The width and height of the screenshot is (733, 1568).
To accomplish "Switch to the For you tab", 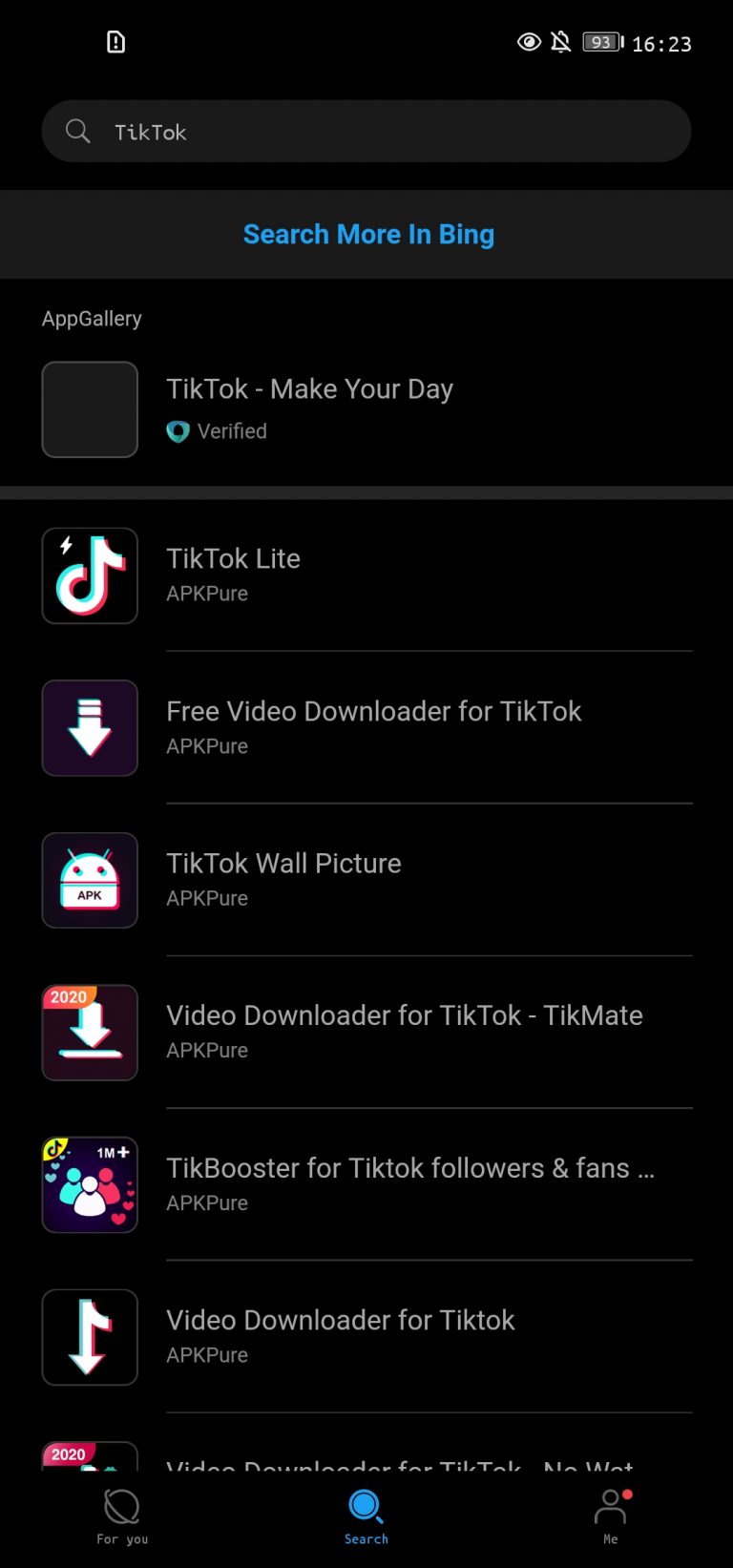I will click(x=122, y=1516).
